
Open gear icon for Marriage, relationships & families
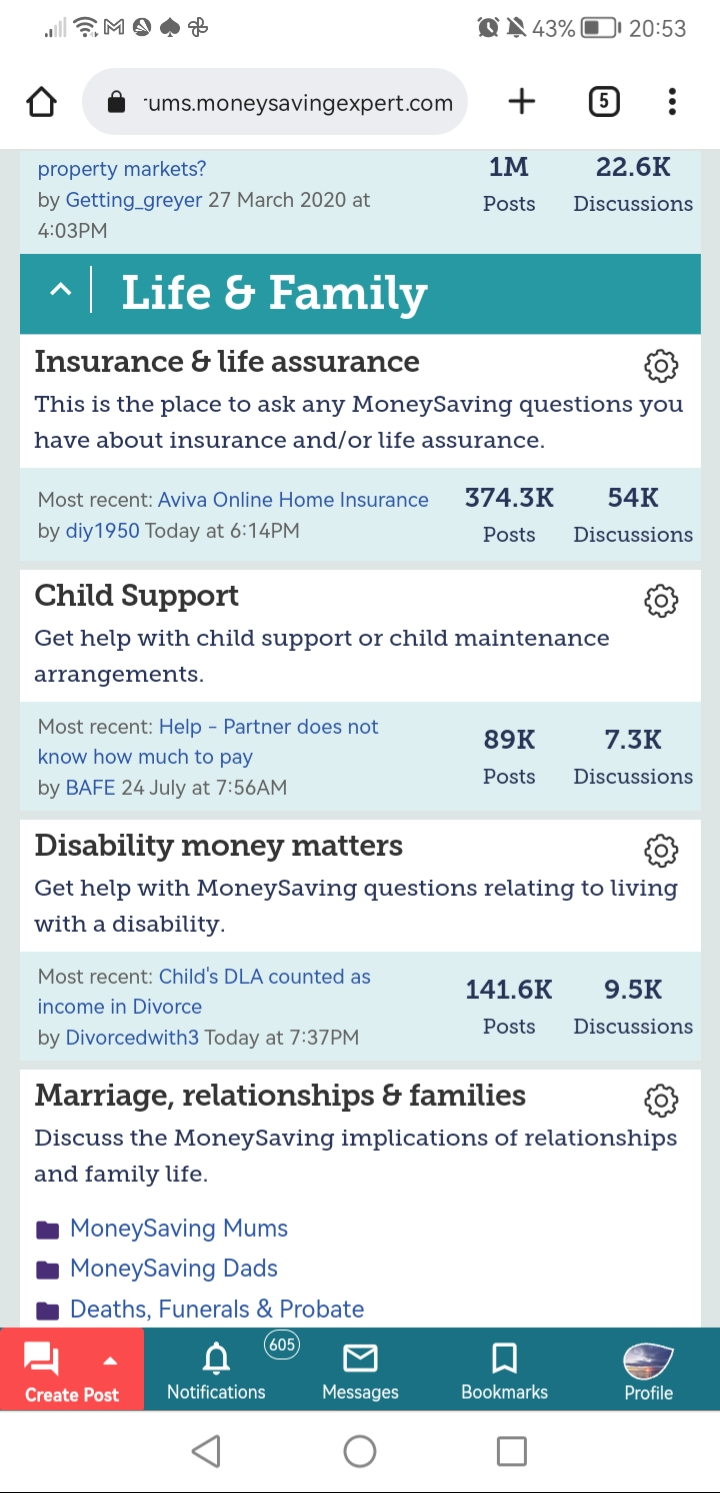tap(661, 1100)
